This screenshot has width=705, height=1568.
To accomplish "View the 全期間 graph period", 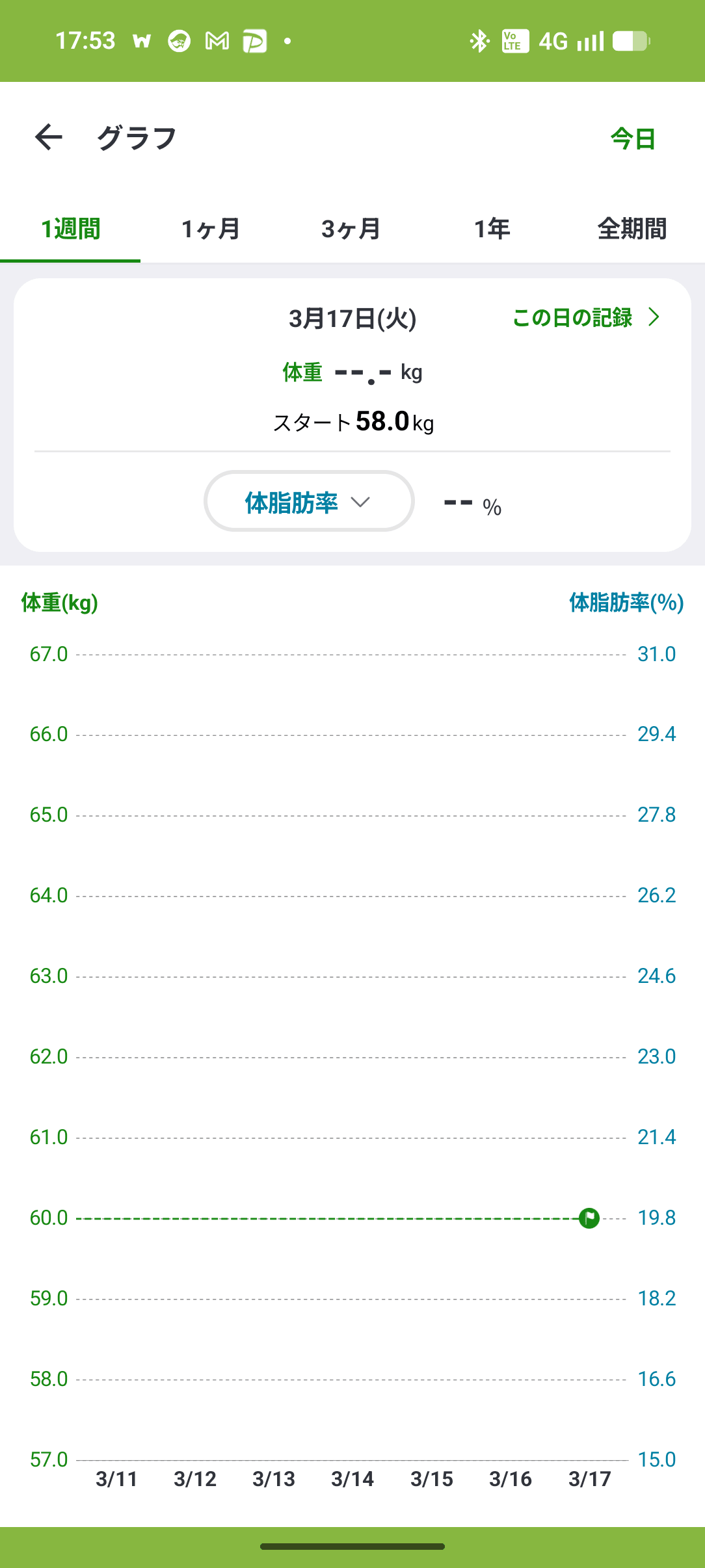I will pos(632,229).
